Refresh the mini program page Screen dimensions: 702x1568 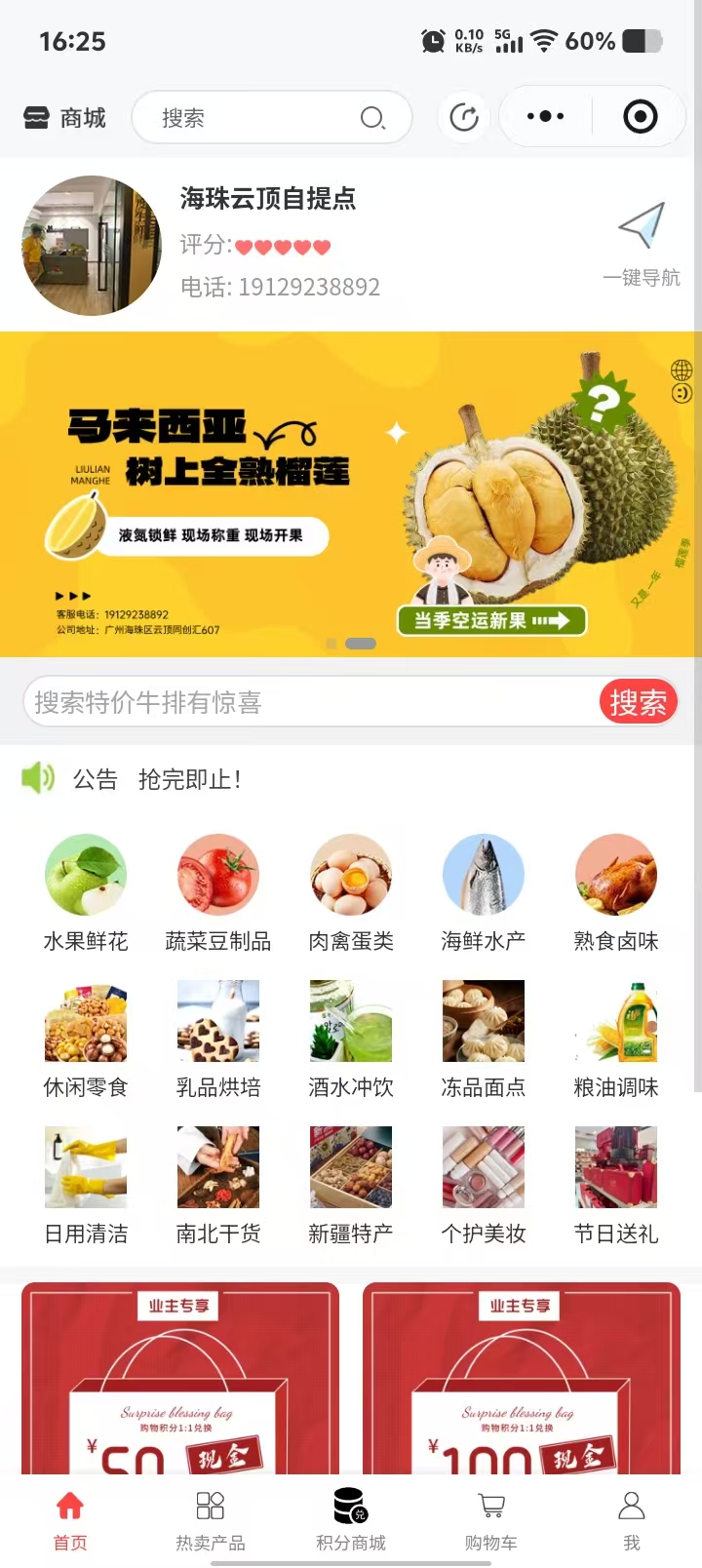coord(464,118)
